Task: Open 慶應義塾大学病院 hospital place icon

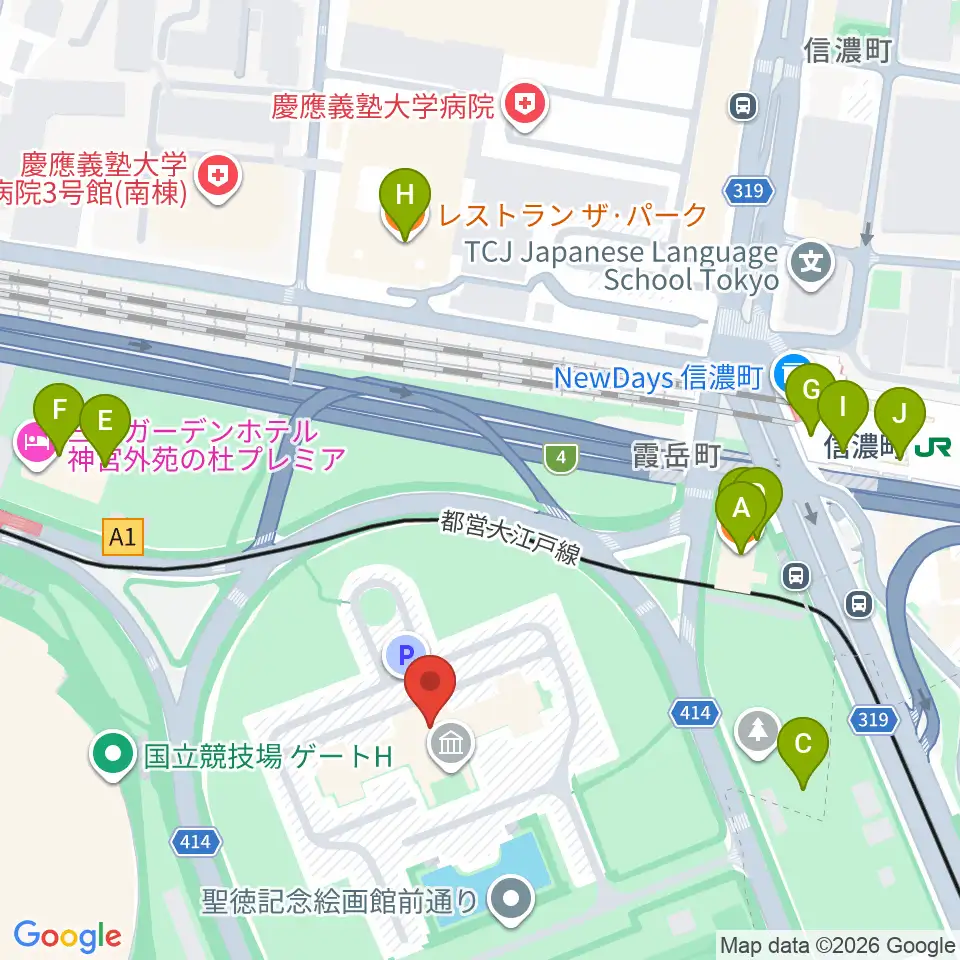Action: pos(525,107)
